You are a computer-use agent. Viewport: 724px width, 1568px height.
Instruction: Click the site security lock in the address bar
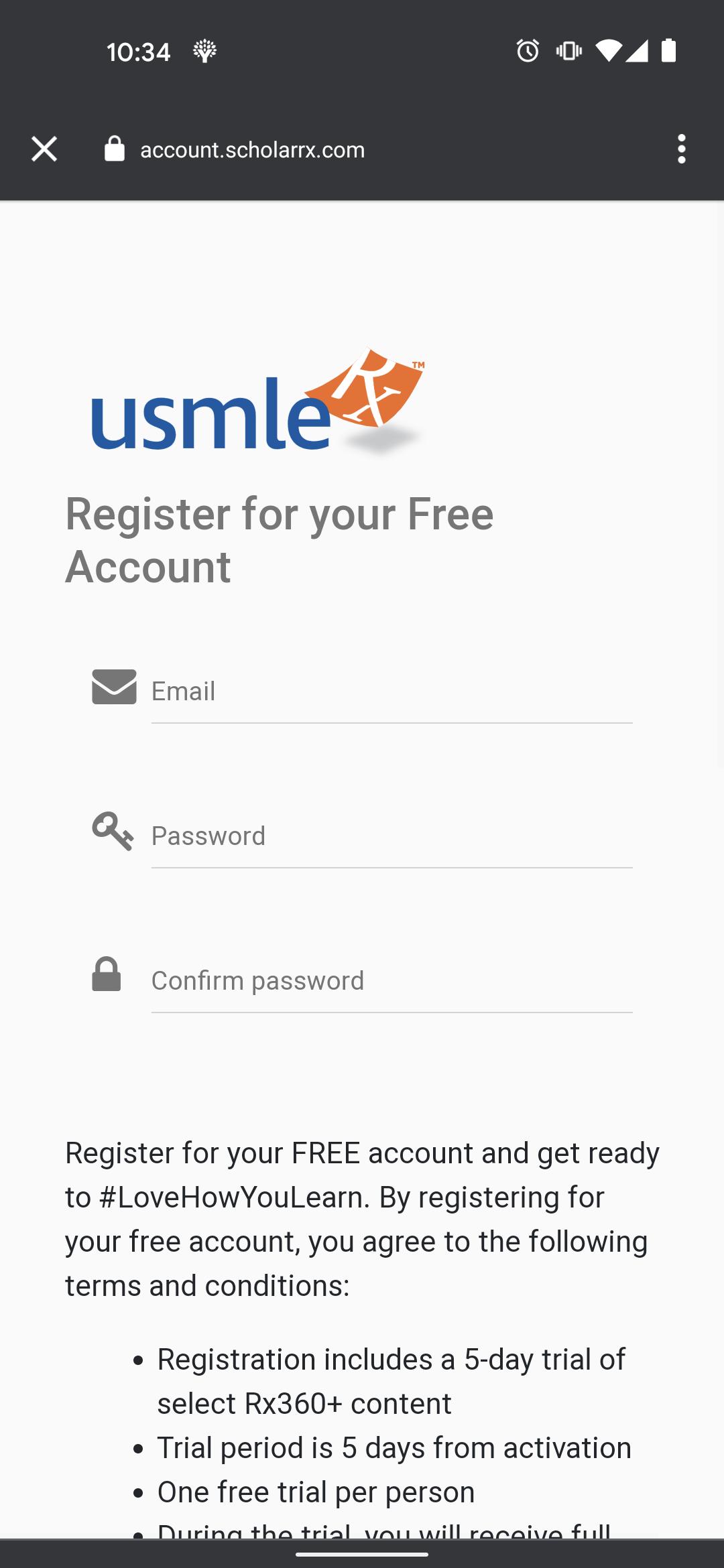(115, 149)
